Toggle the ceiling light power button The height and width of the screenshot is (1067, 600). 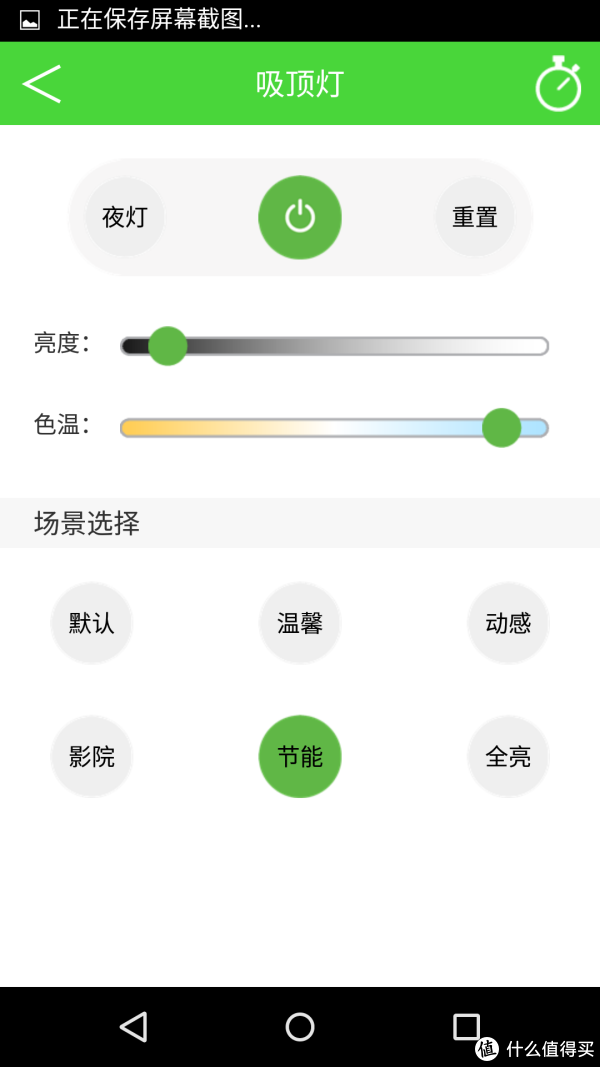(300, 218)
